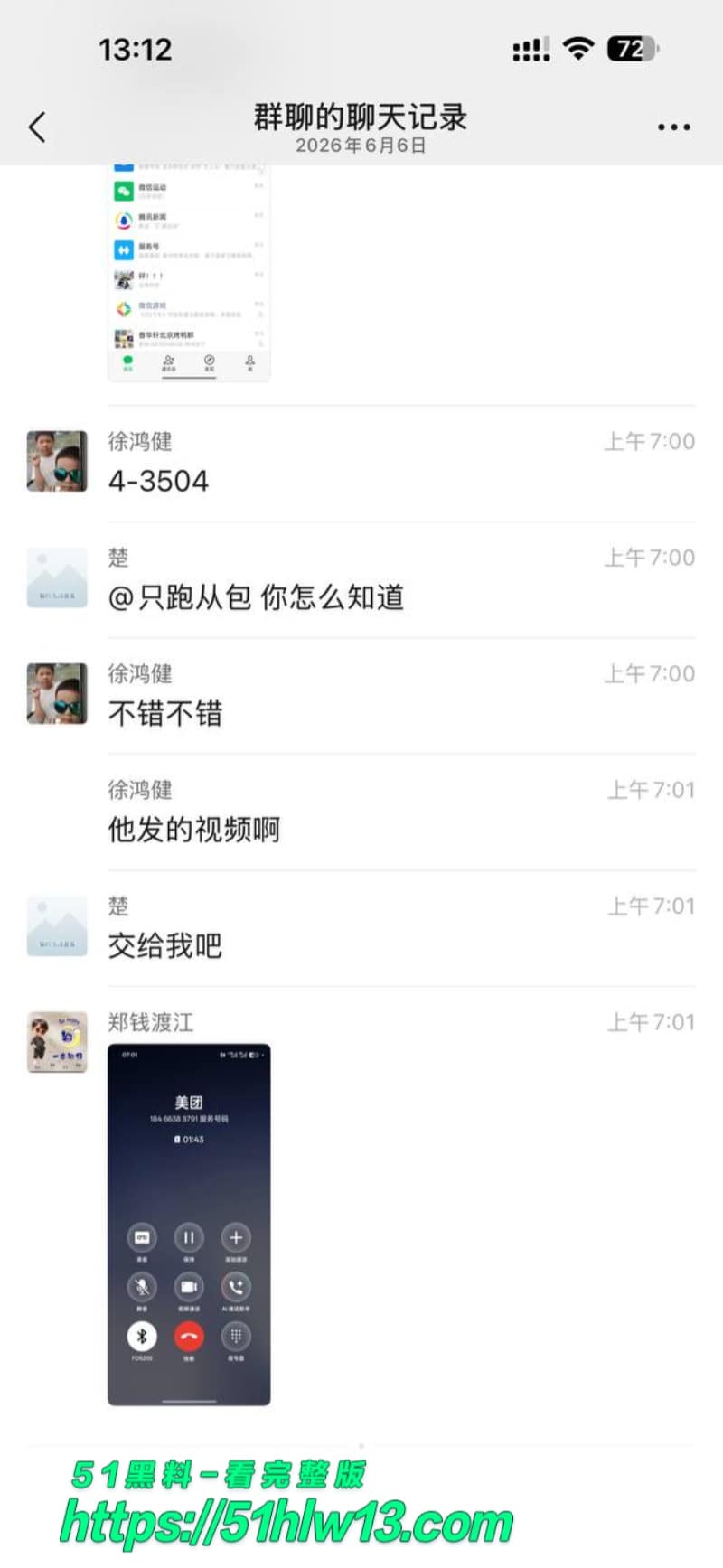Open 郑钱渡江's Meituan call screenshot
Screen dimensions: 723x1568
pos(189,1225)
